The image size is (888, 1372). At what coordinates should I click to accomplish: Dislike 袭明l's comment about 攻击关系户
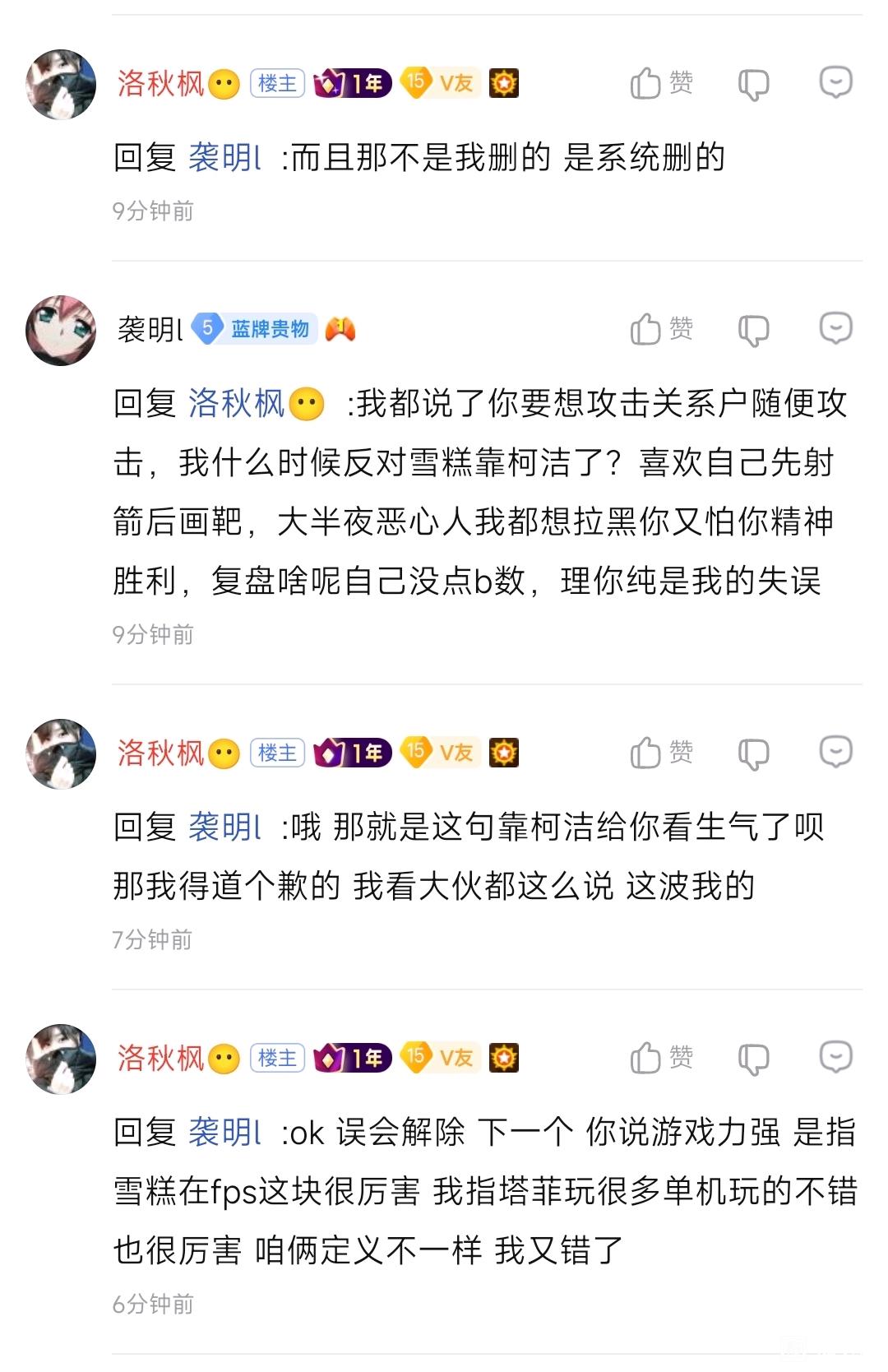point(753,330)
